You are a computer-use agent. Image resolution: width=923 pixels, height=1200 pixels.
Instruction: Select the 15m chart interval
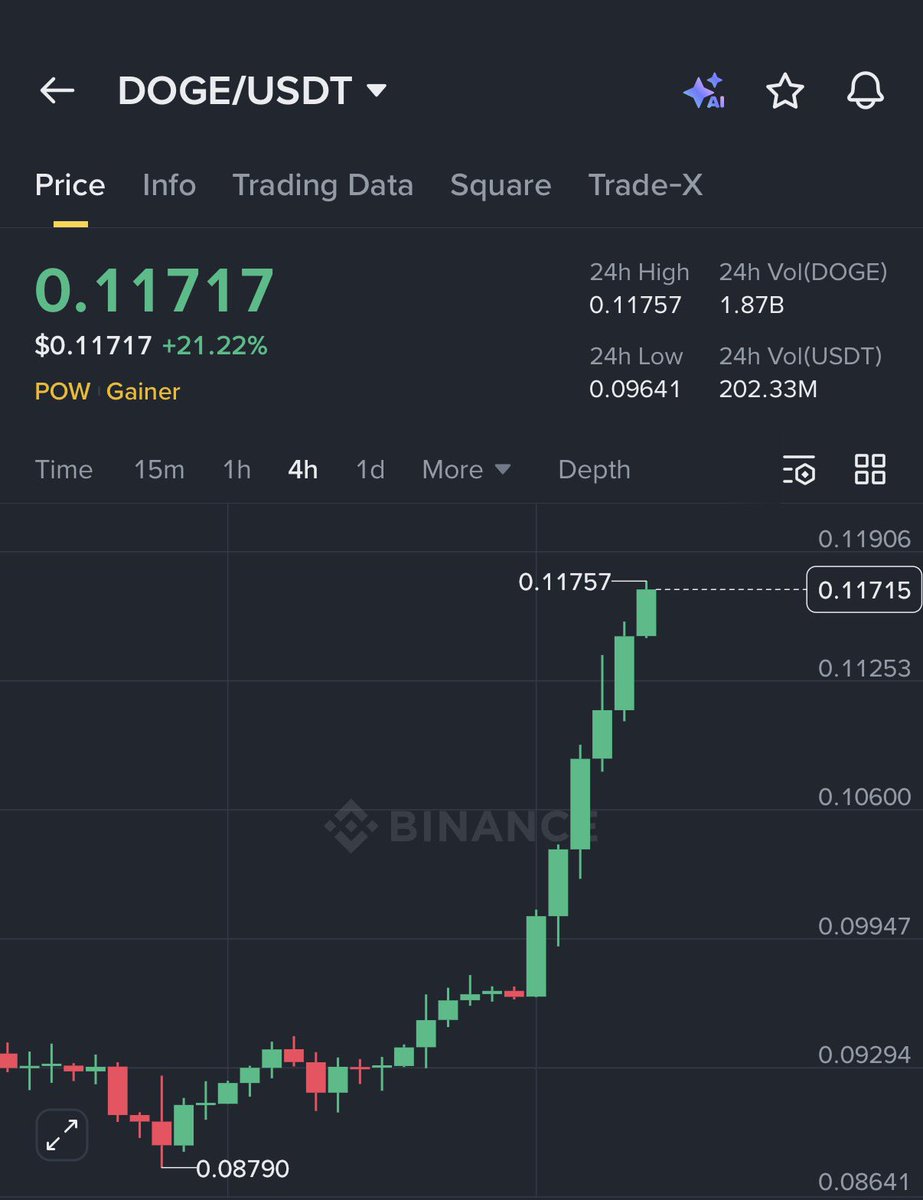click(x=159, y=469)
